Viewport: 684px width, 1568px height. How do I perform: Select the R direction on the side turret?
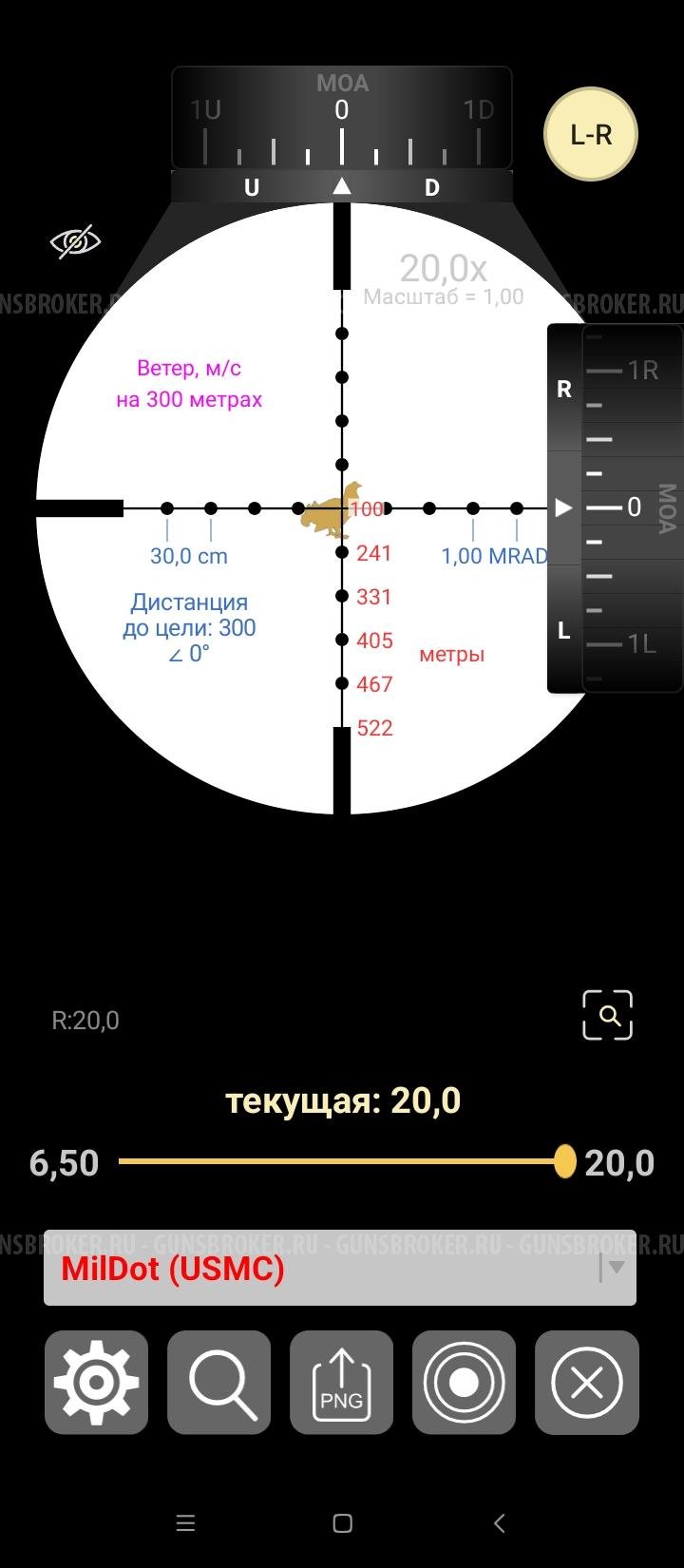pyautogui.click(x=563, y=388)
